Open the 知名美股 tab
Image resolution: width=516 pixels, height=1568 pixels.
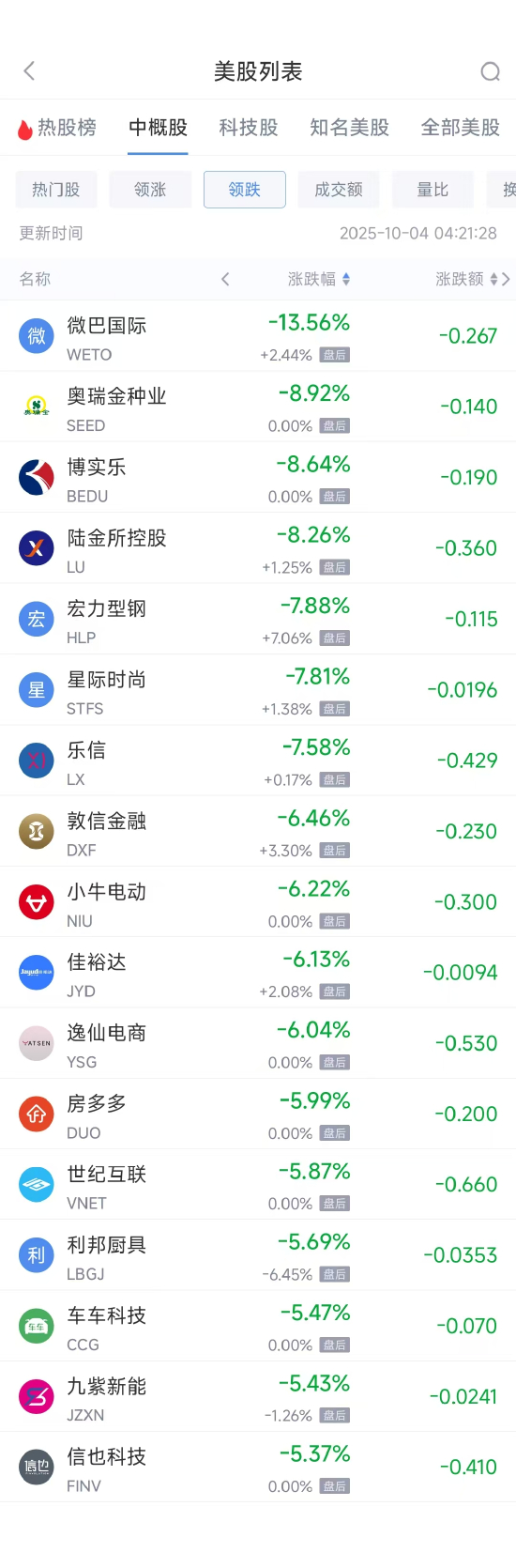[x=350, y=128]
